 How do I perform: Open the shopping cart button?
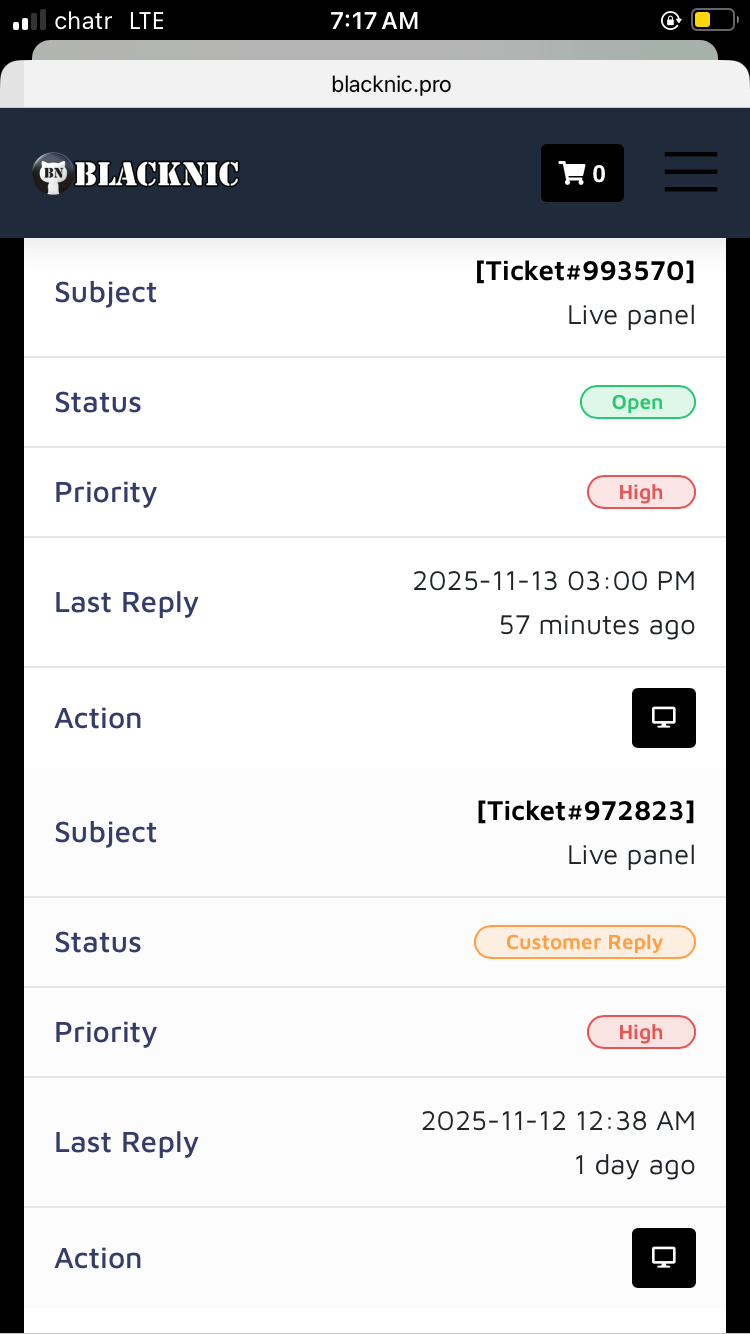click(582, 173)
